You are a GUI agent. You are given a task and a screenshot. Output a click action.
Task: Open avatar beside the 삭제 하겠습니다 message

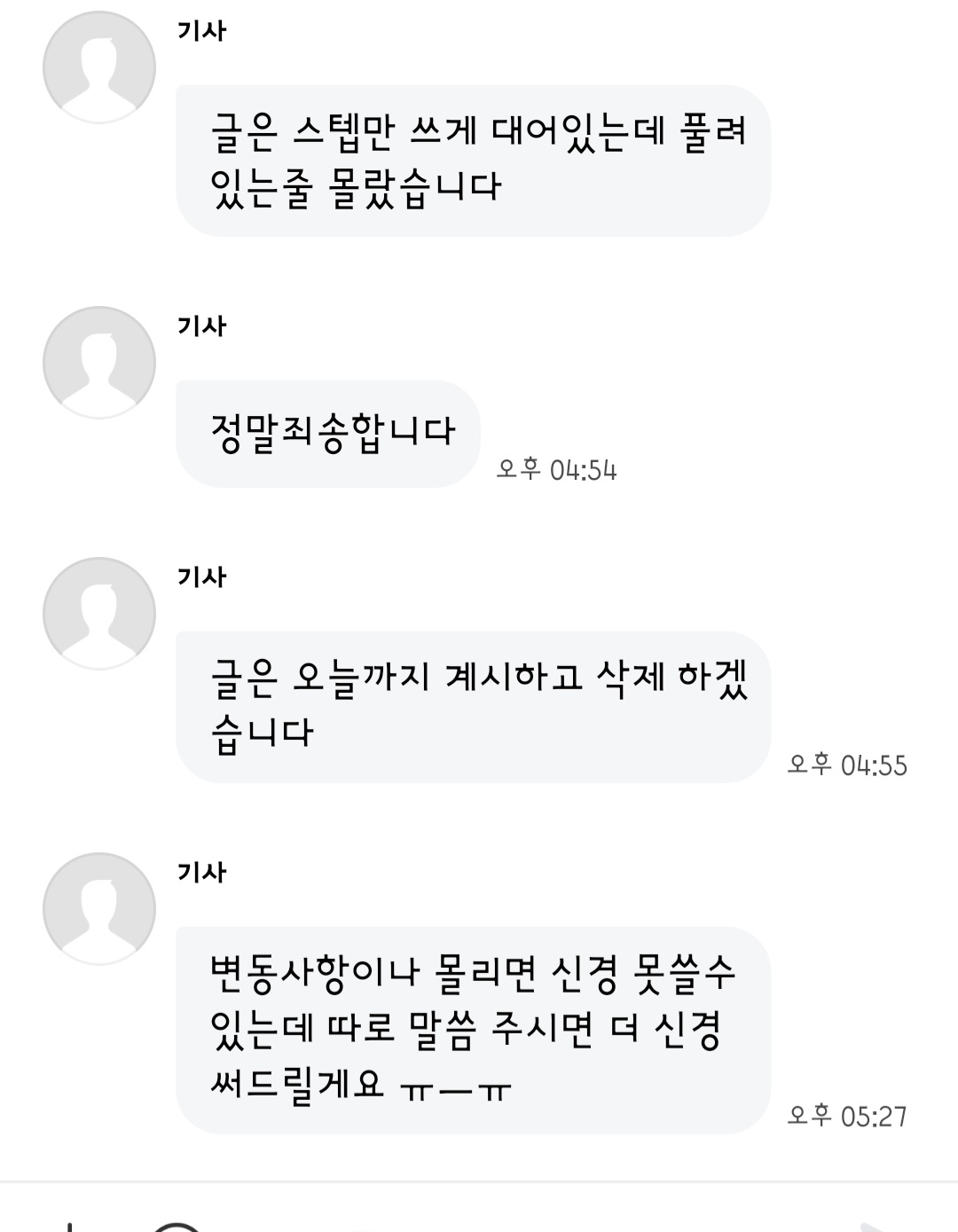click(99, 614)
